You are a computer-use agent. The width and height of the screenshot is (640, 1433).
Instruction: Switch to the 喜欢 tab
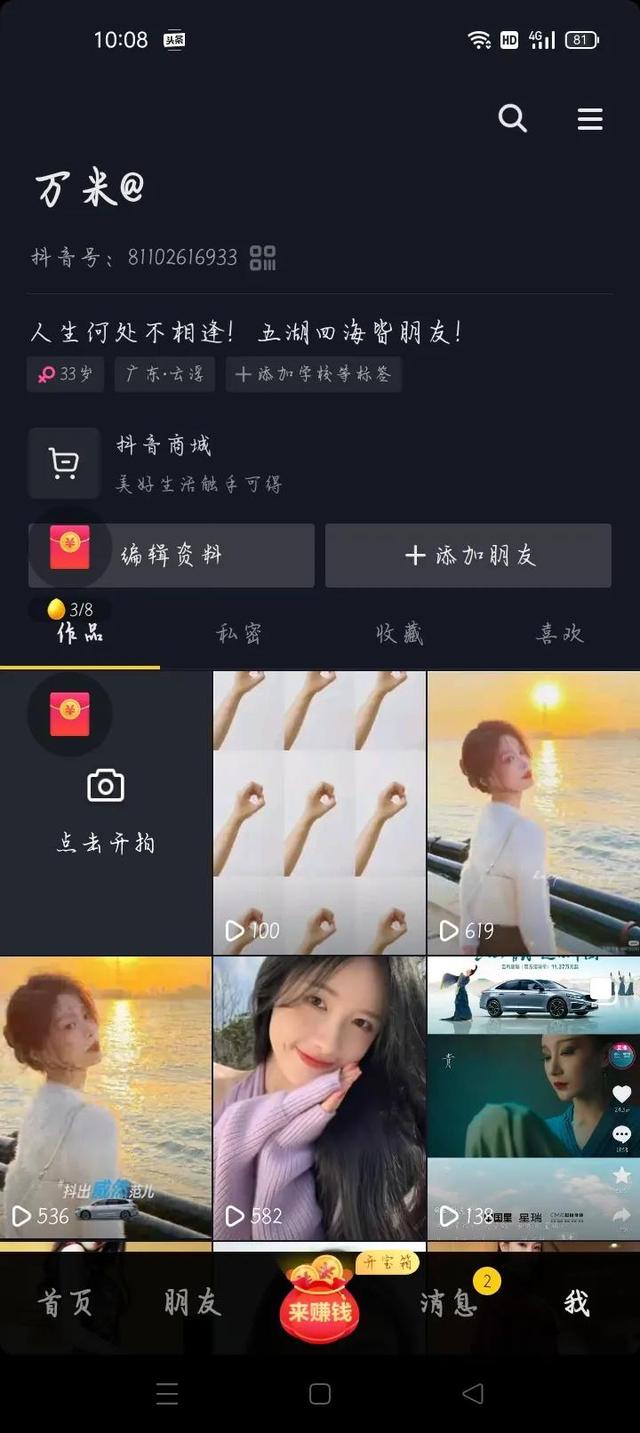click(x=559, y=633)
